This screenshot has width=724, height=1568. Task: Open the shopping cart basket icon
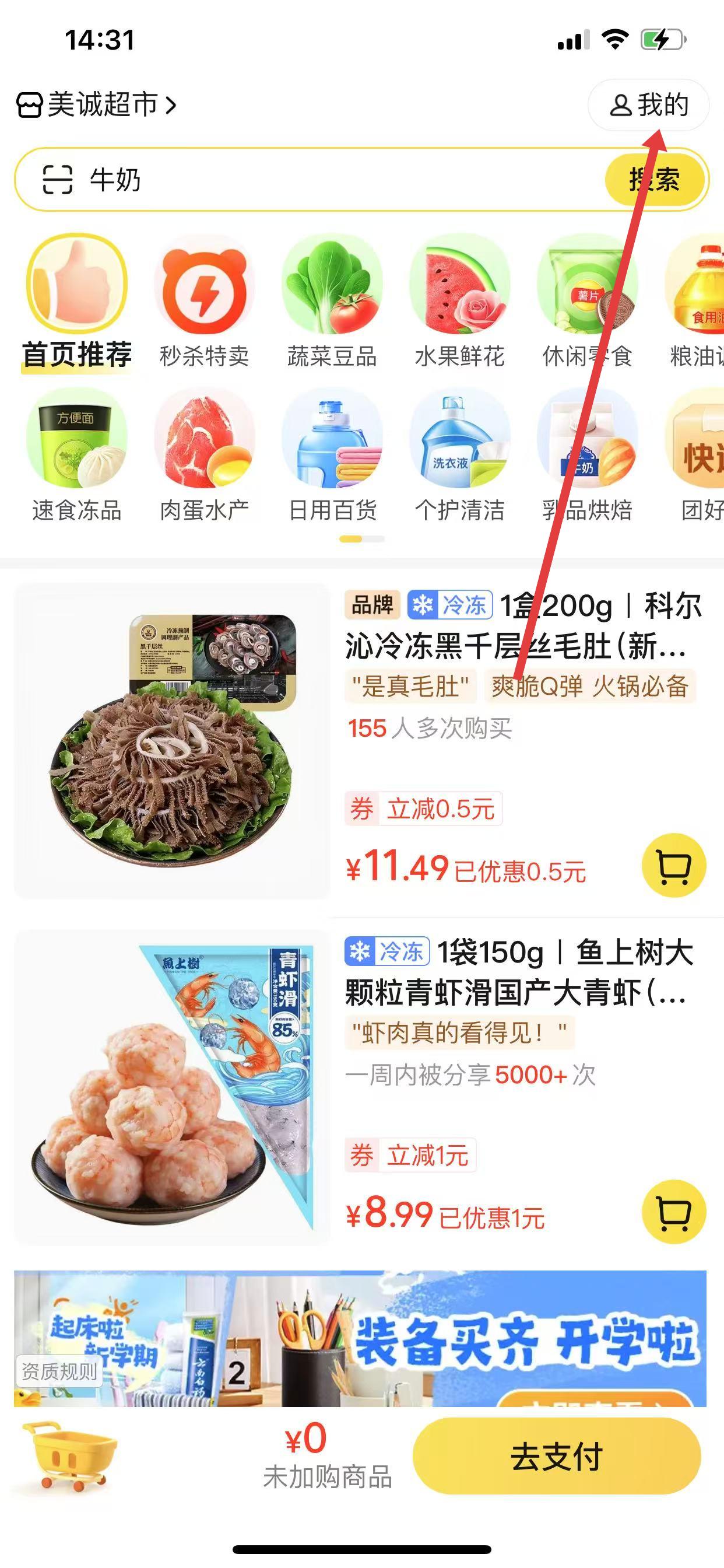coord(68,1456)
